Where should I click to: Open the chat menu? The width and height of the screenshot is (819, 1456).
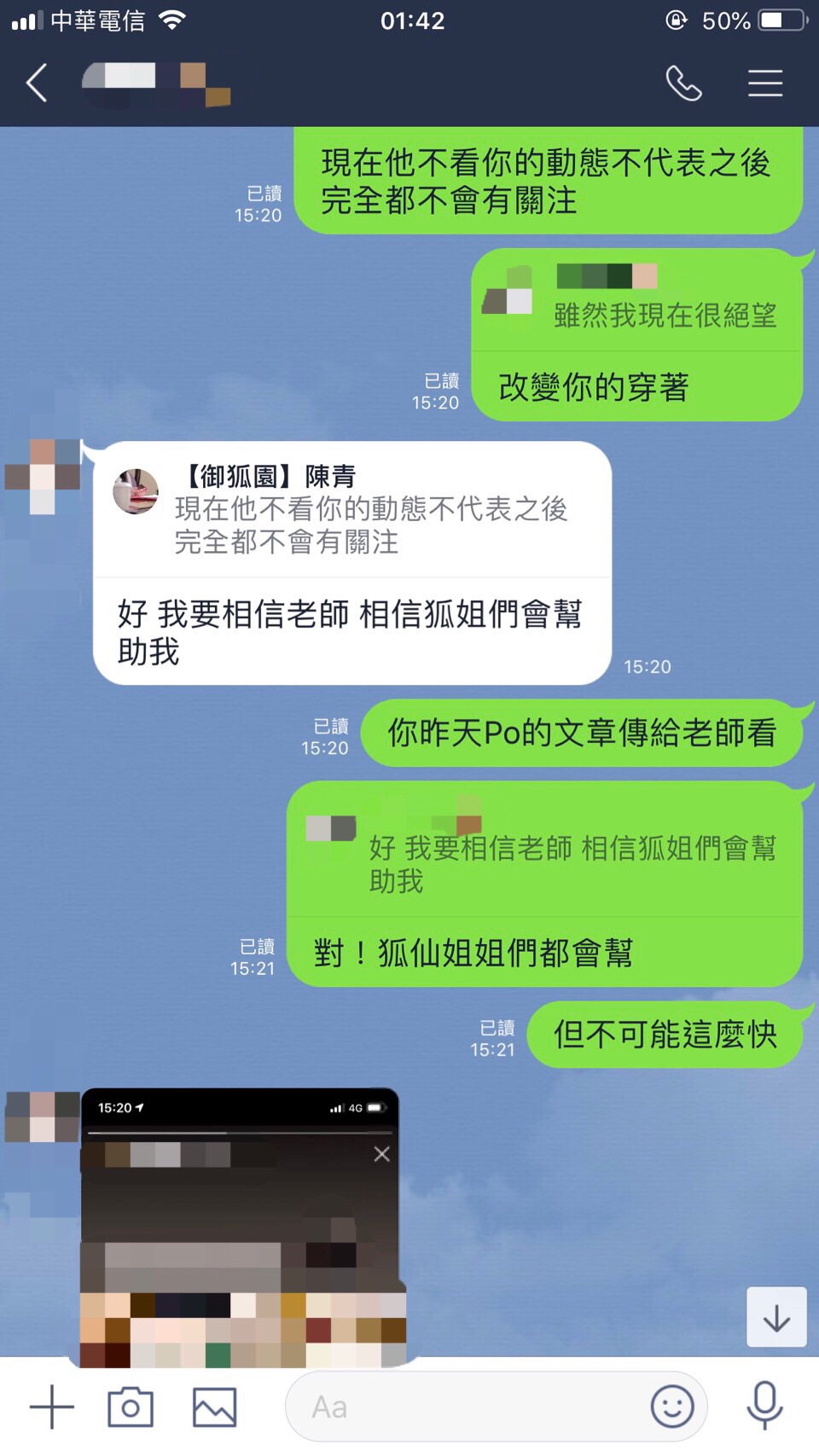(764, 84)
